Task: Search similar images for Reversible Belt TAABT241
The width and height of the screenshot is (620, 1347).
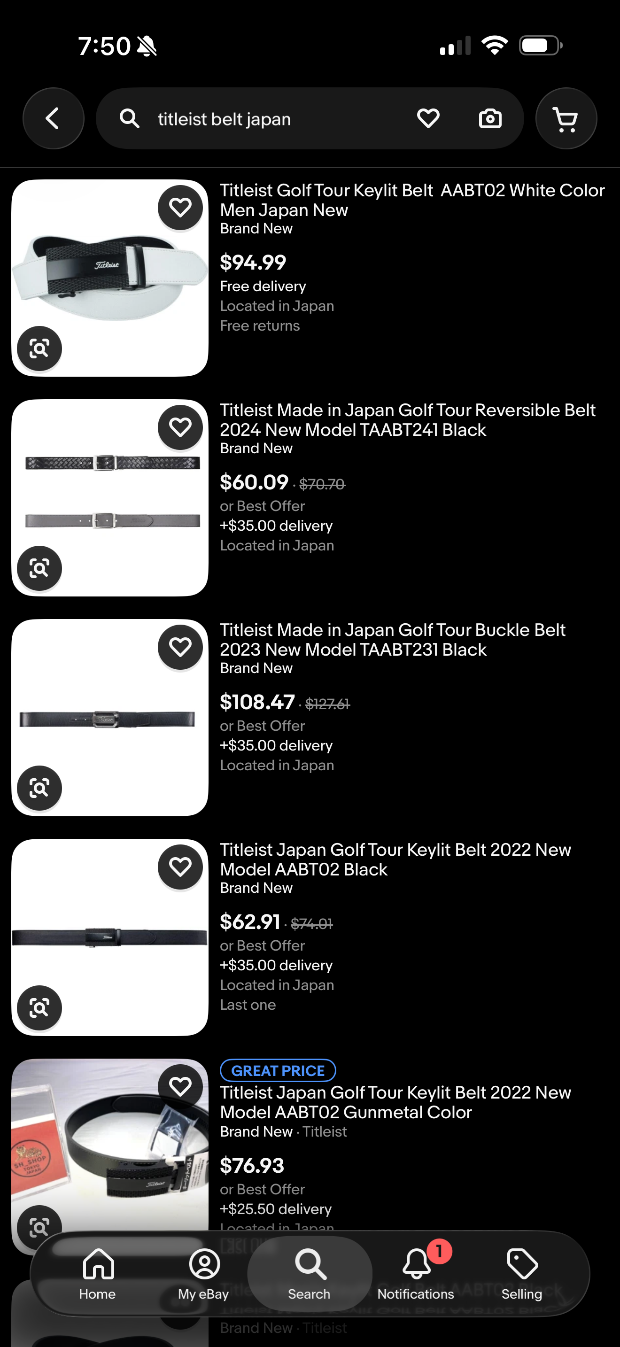Action: [x=39, y=569]
